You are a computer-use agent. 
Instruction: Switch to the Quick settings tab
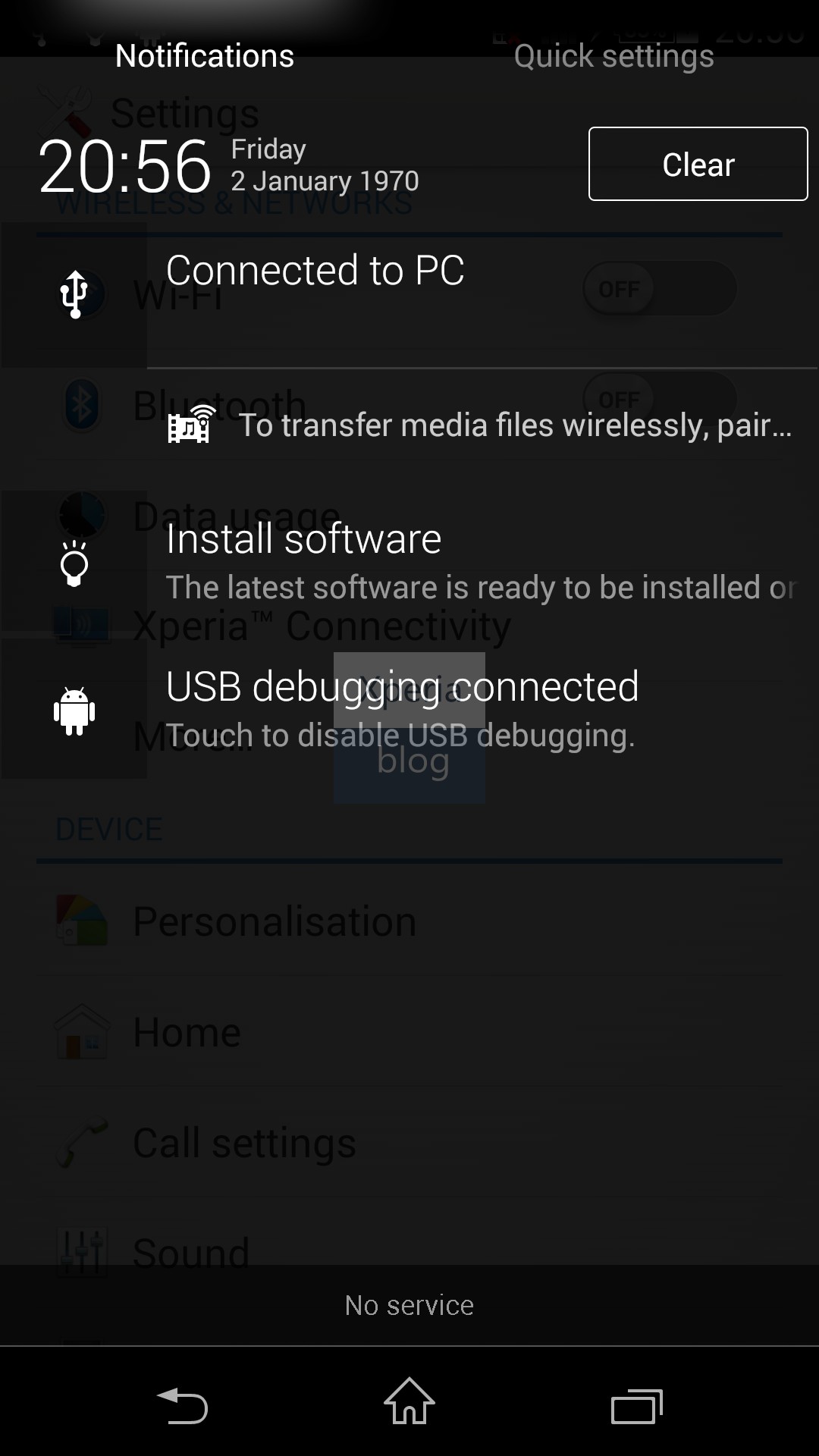(613, 56)
